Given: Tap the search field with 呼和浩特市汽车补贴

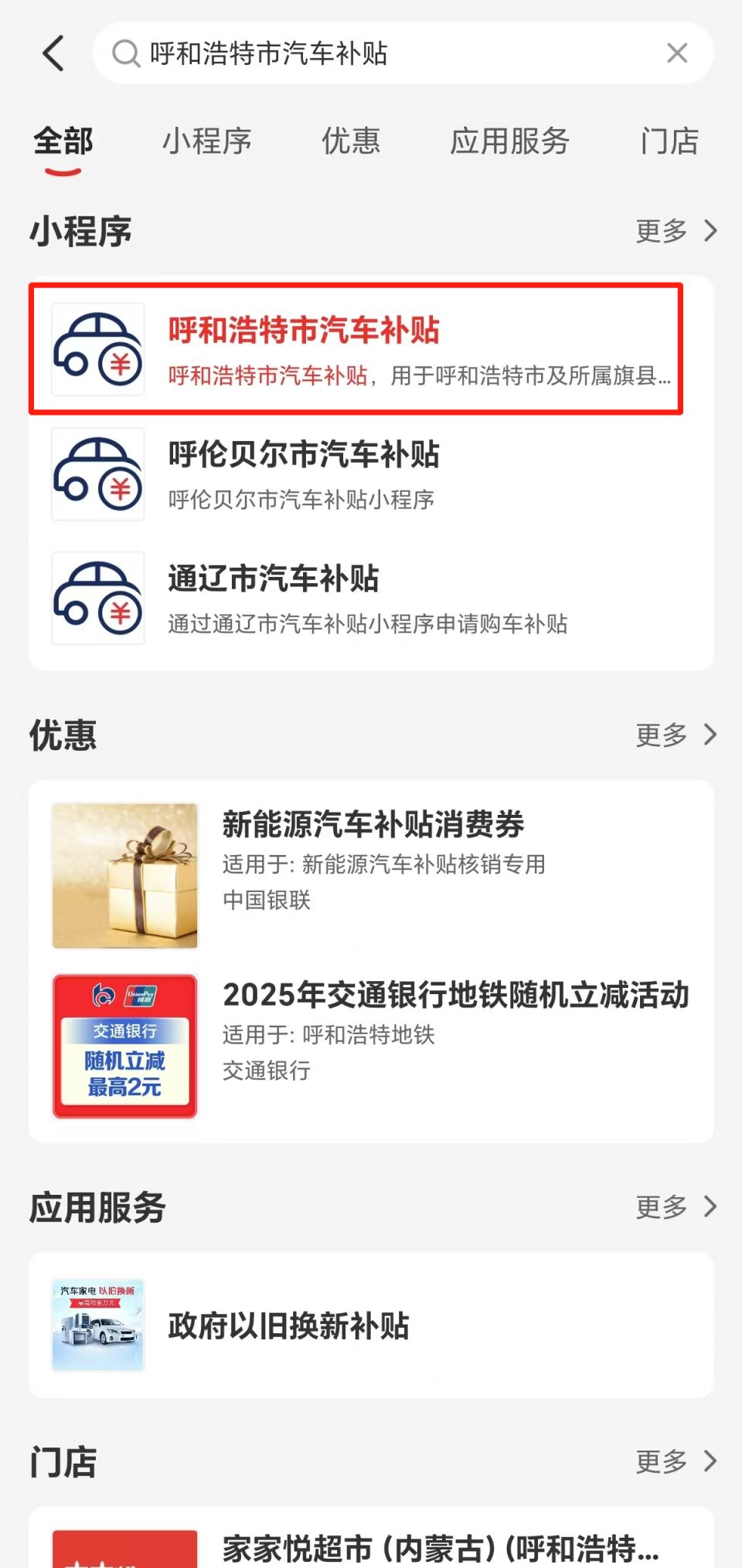Looking at the screenshot, I should tap(386, 53).
